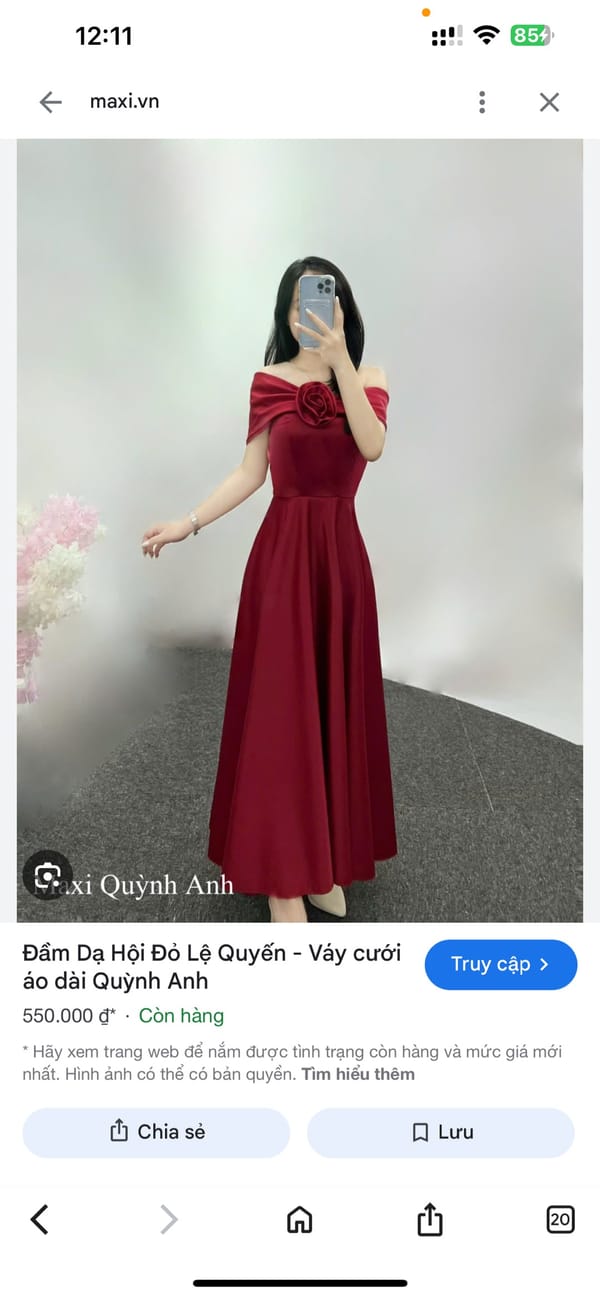The height and width of the screenshot is (1298, 600).
Task: Navigate back with the bottom toolbar arrow
Action: click(40, 1219)
